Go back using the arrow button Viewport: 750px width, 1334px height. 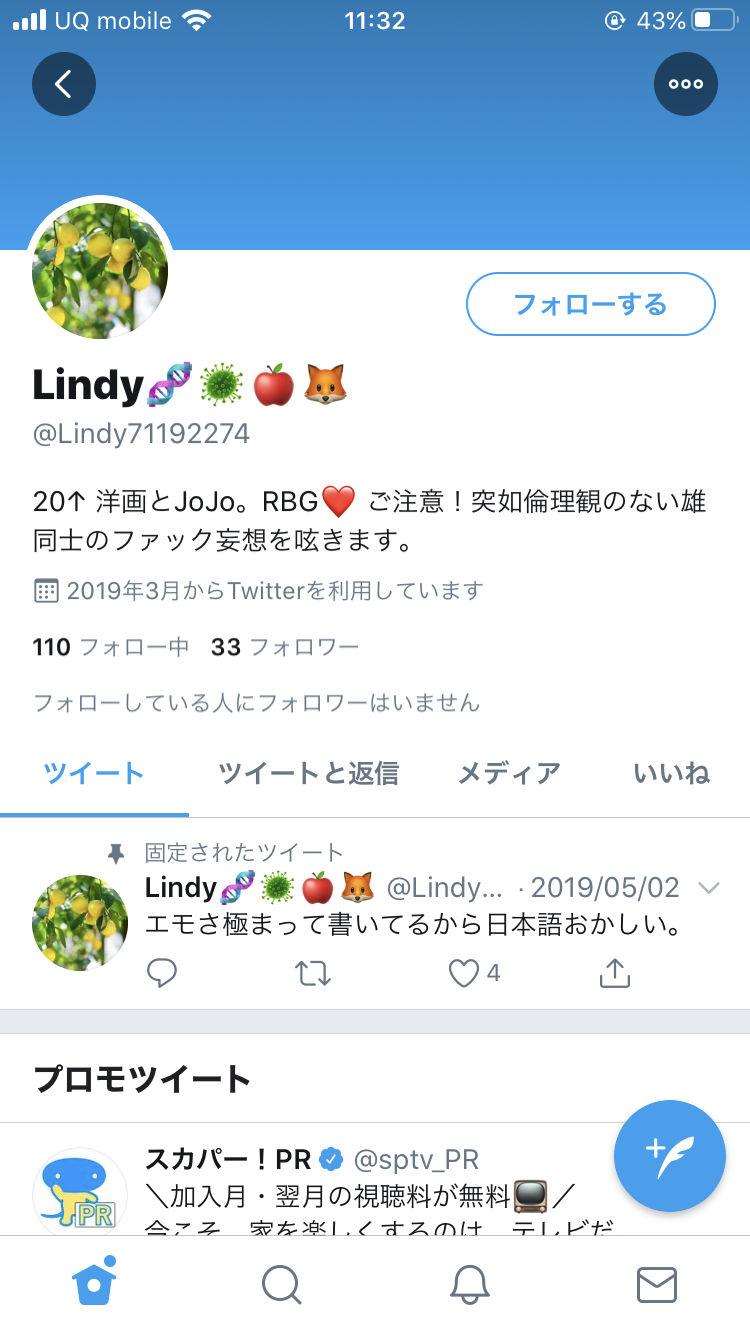64,84
